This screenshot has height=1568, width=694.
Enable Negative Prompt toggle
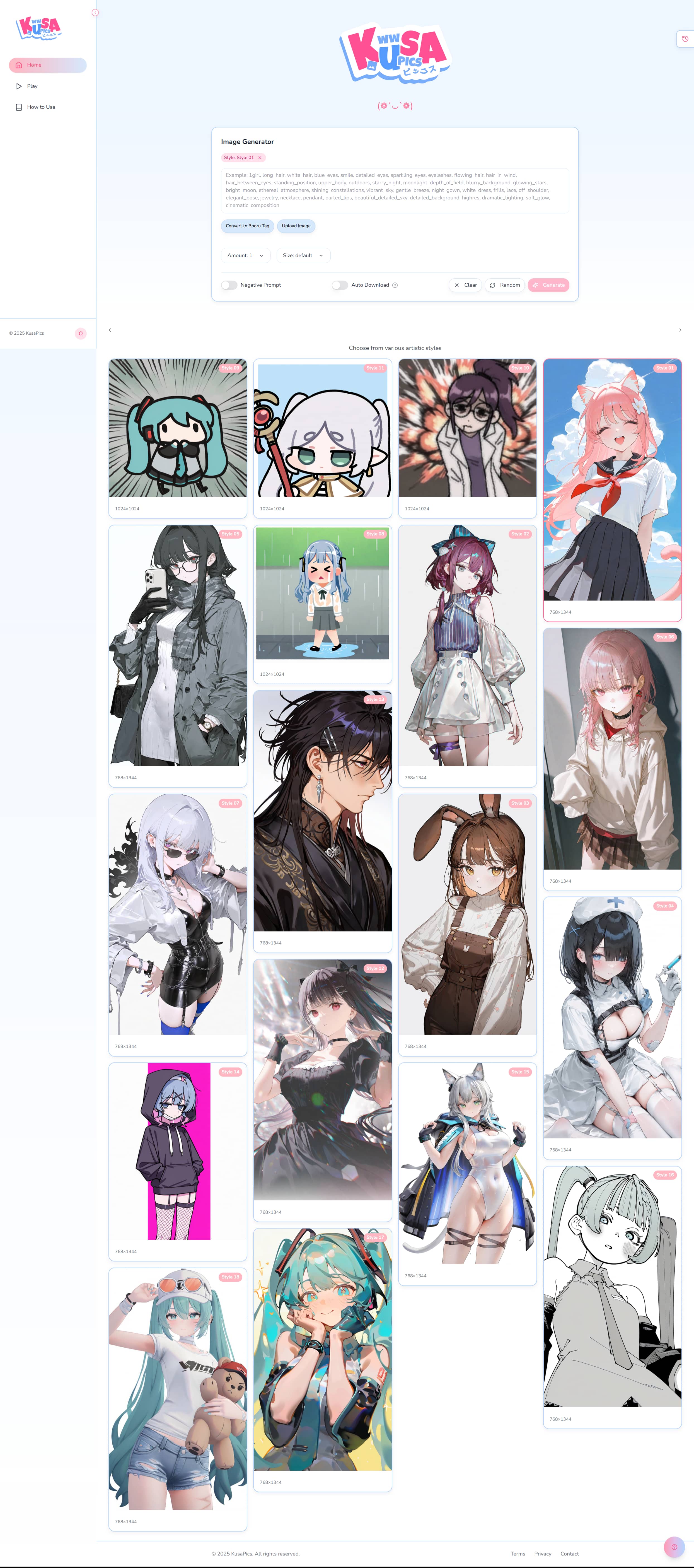coord(229,285)
